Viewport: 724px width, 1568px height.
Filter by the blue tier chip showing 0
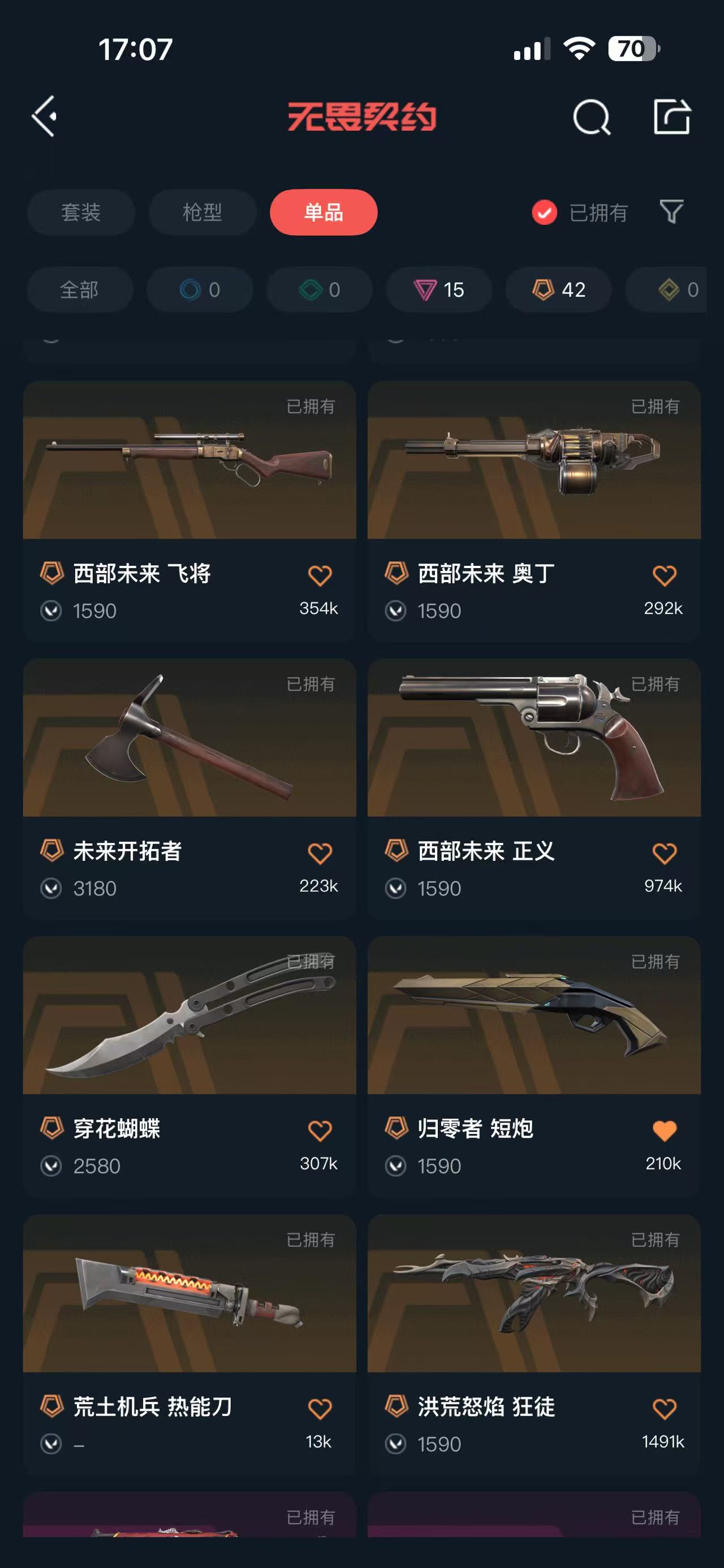point(200,290)
